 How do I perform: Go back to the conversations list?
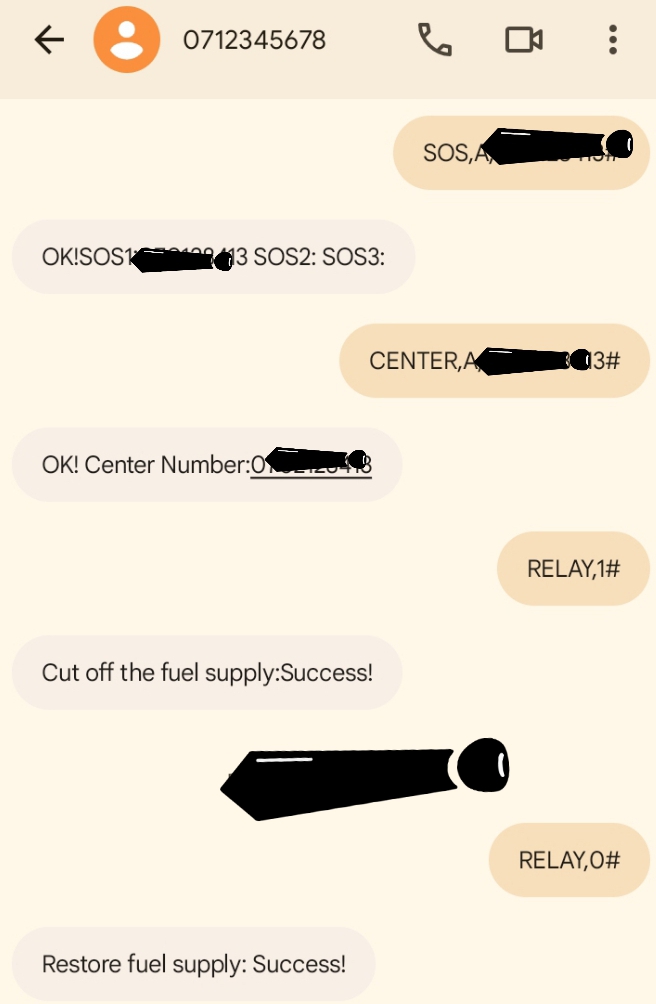[48, 40]
